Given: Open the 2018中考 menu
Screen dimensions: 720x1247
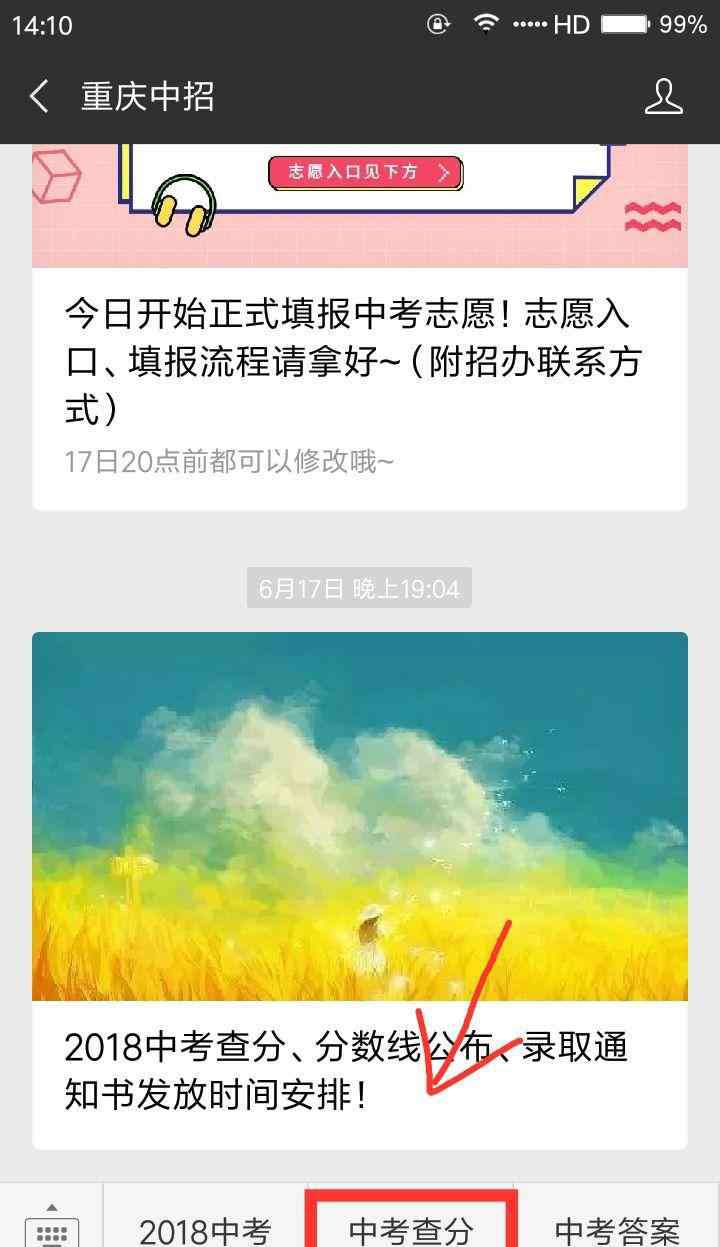Looking at the screenshot, I should coord(205,1230).
